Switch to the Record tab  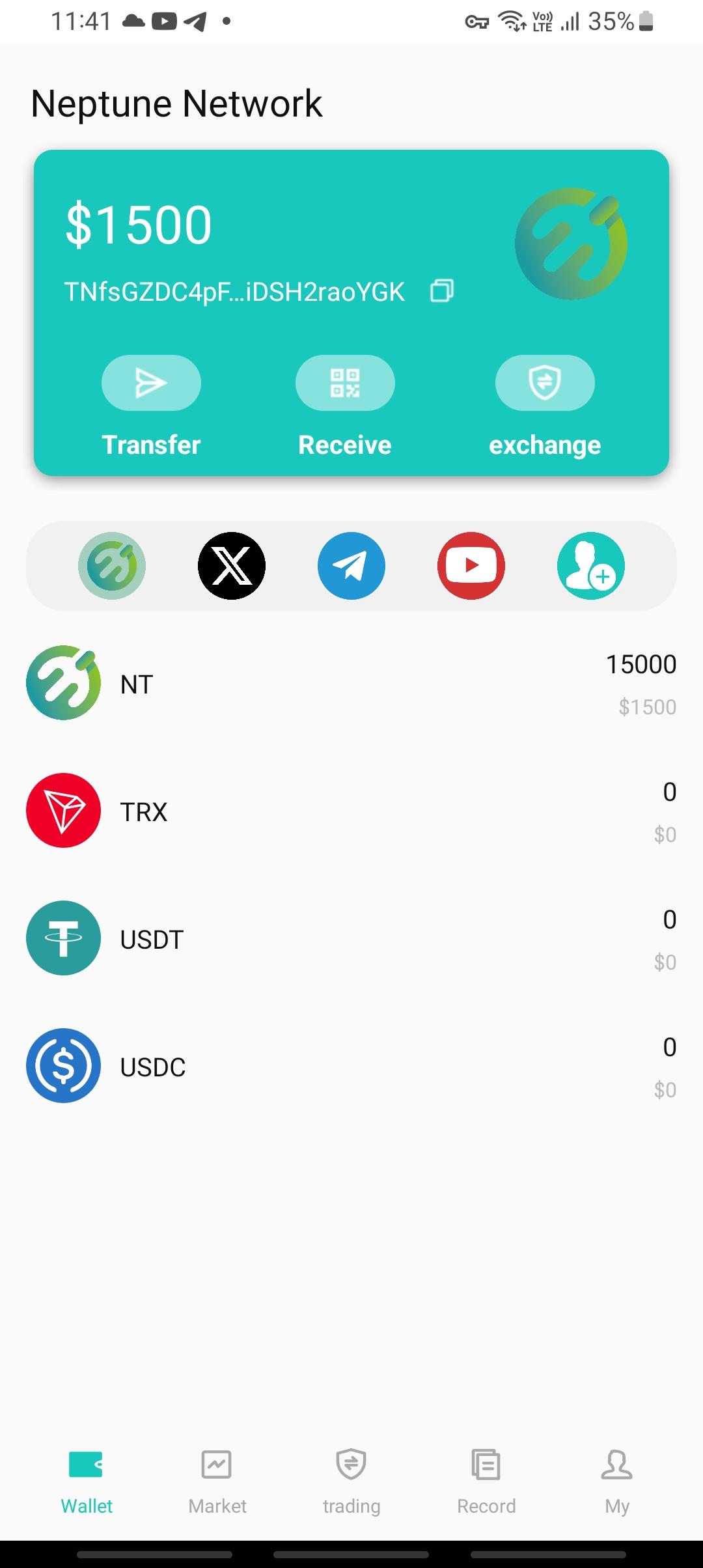pyautogui.click(x=486, y=1483)
